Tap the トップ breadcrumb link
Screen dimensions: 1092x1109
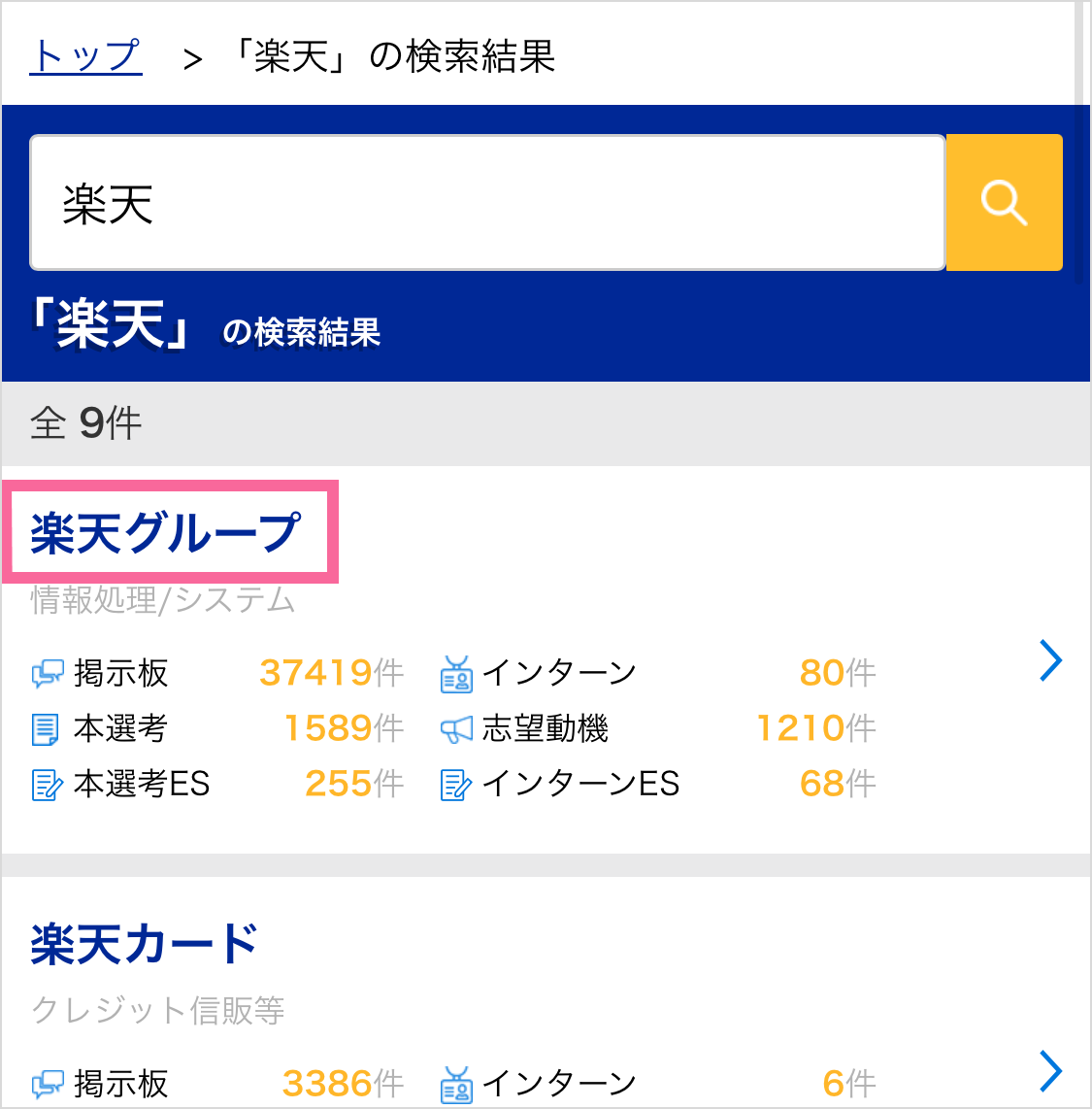(x=85, y=56)
